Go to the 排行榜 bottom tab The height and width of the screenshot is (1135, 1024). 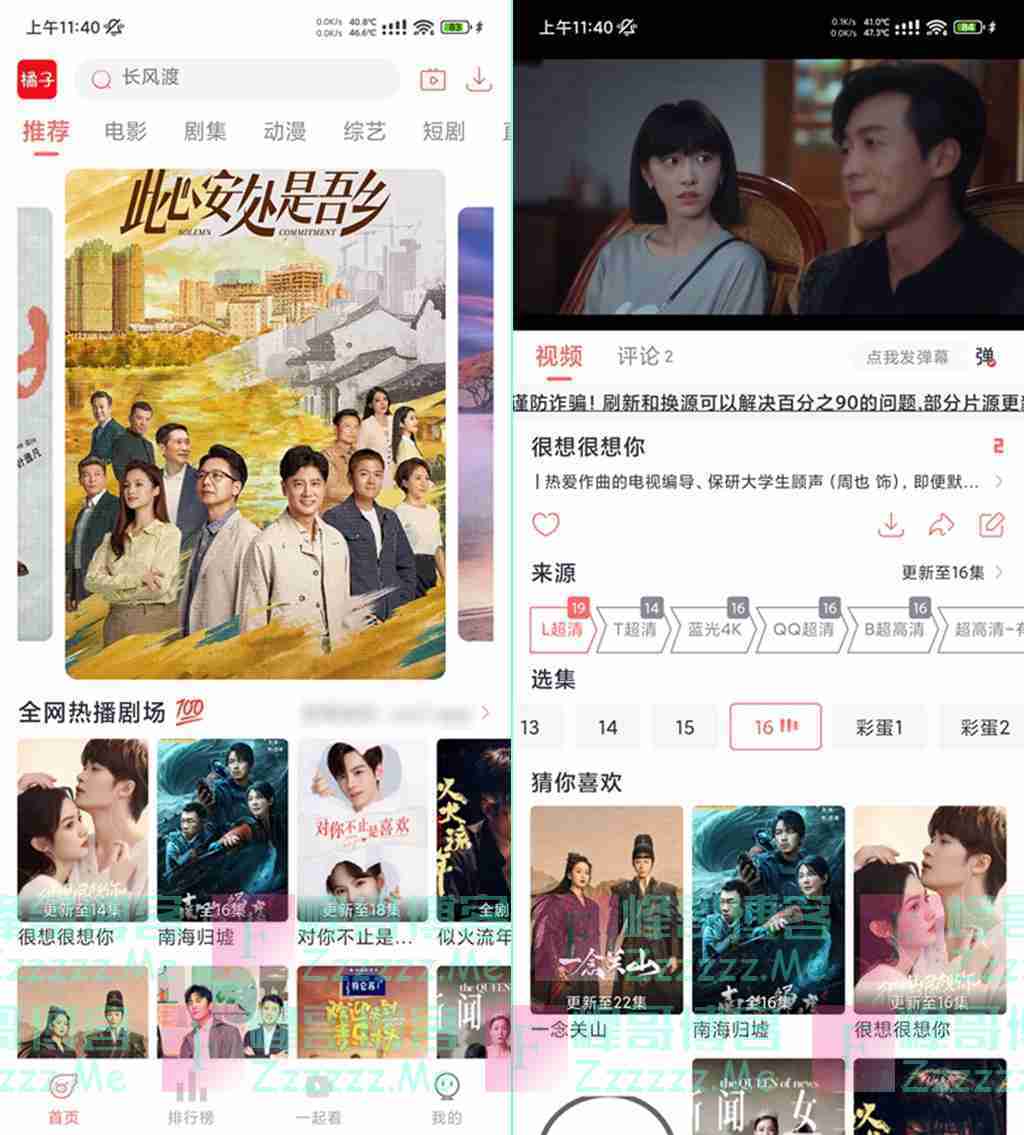[x=190, y=1102]
